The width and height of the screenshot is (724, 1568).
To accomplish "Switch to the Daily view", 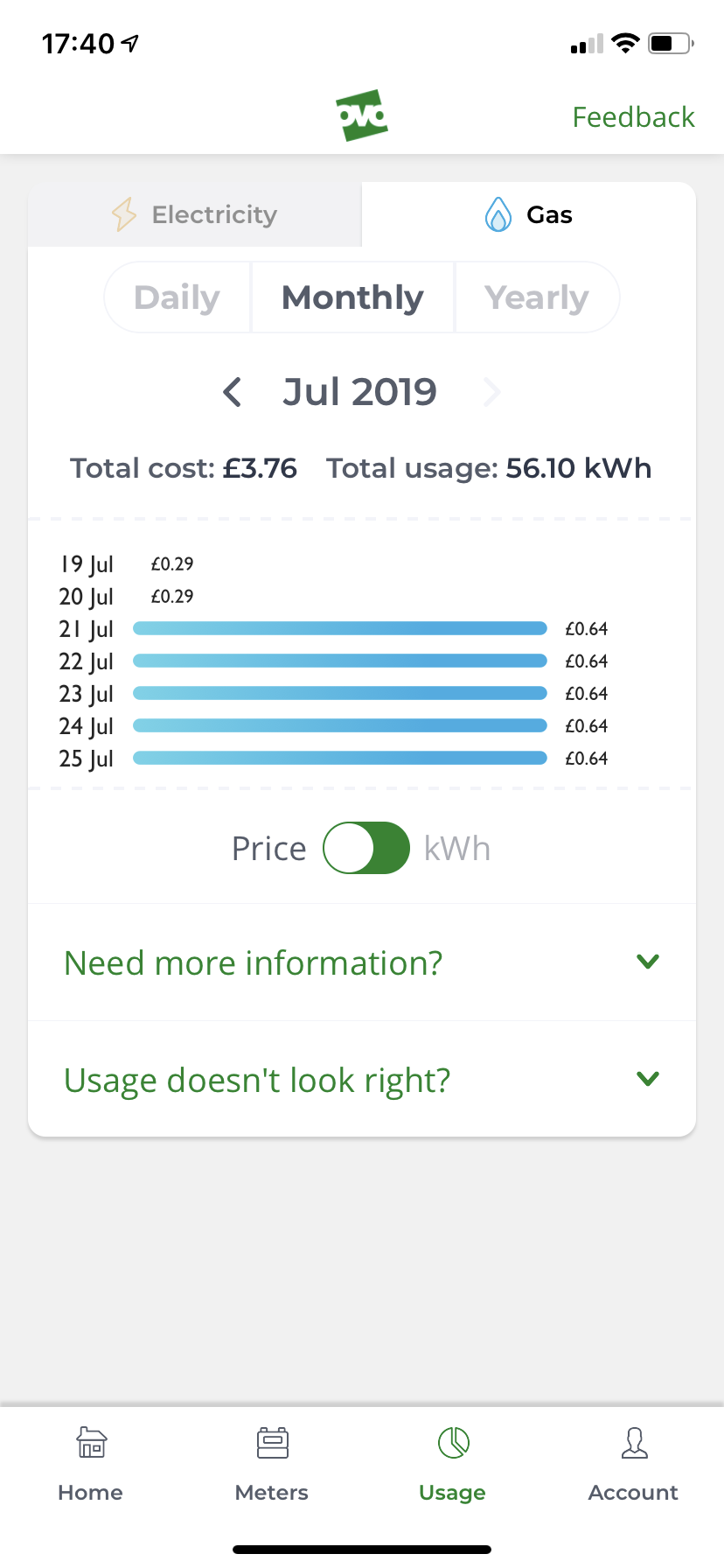I will pyautogui.click(x=178, y=297).
